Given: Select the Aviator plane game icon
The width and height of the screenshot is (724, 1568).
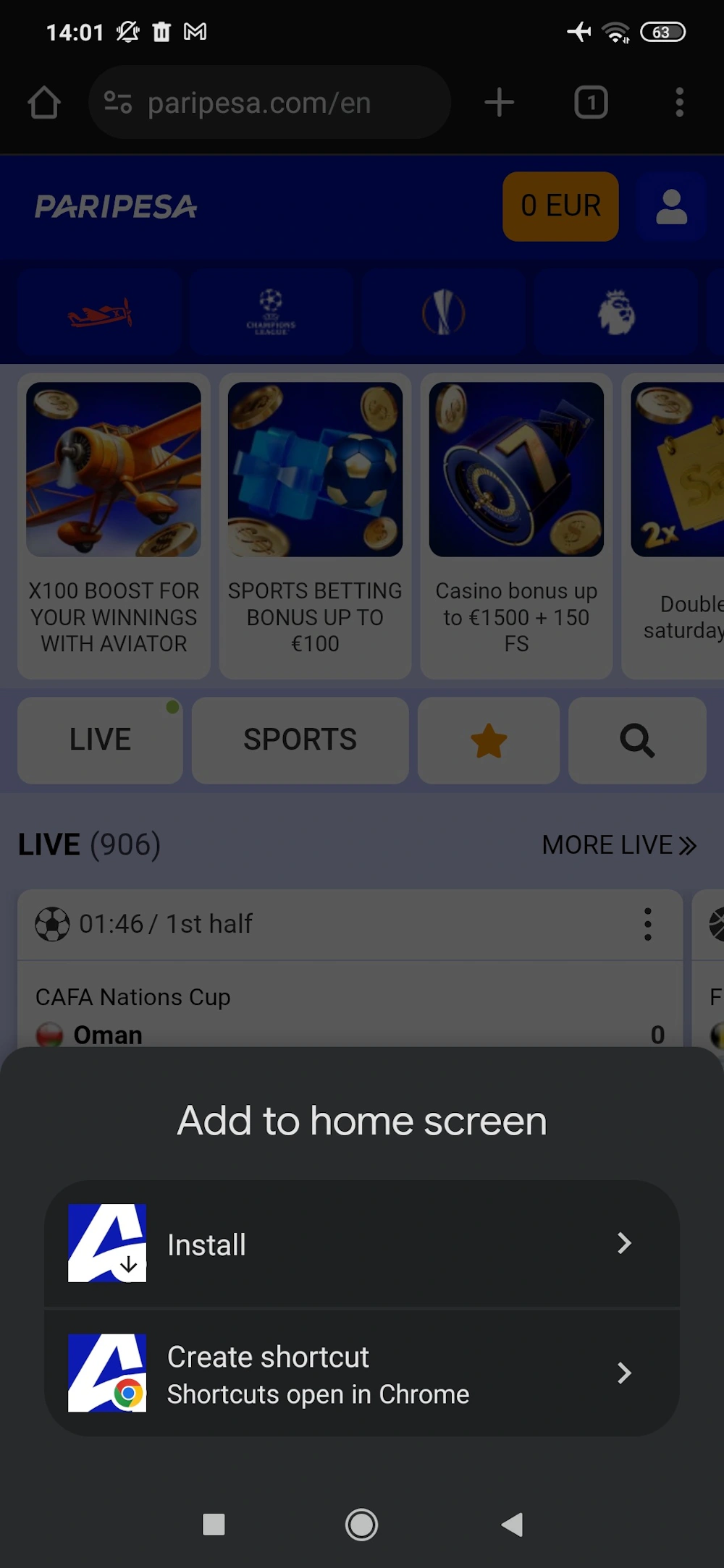Looking at the screenshot, I should 99,313.
